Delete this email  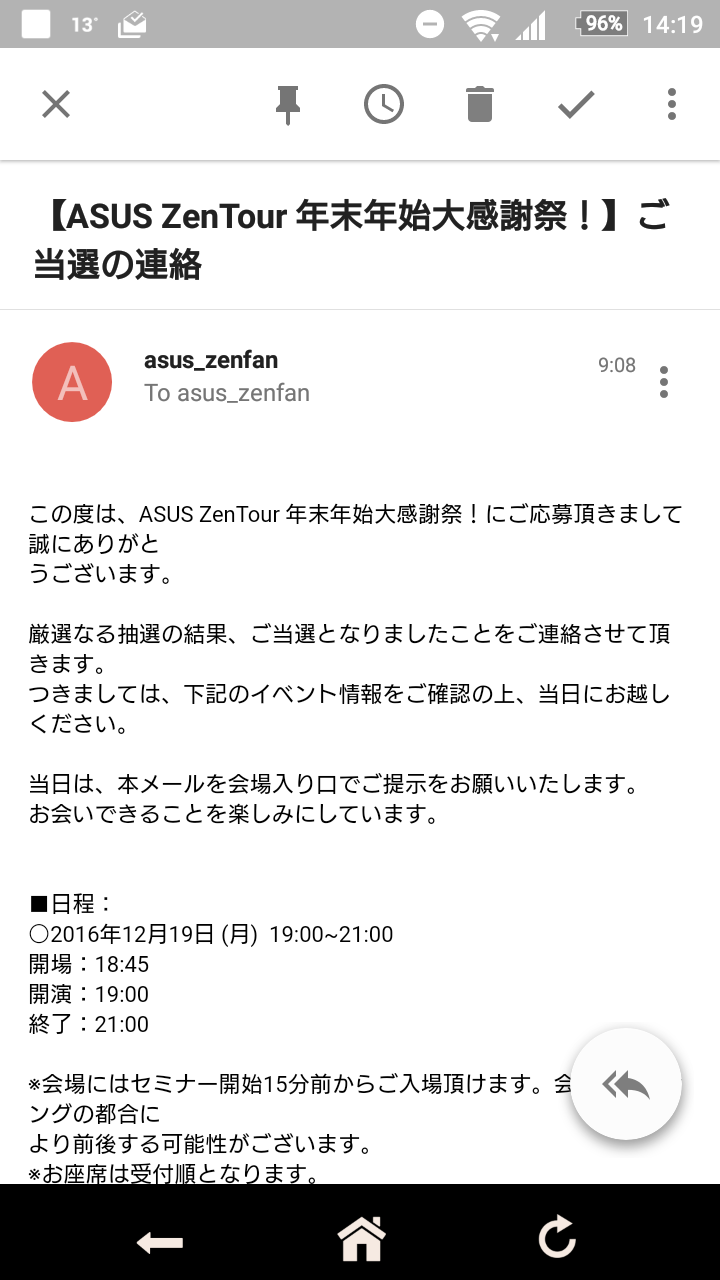(480, 104)
